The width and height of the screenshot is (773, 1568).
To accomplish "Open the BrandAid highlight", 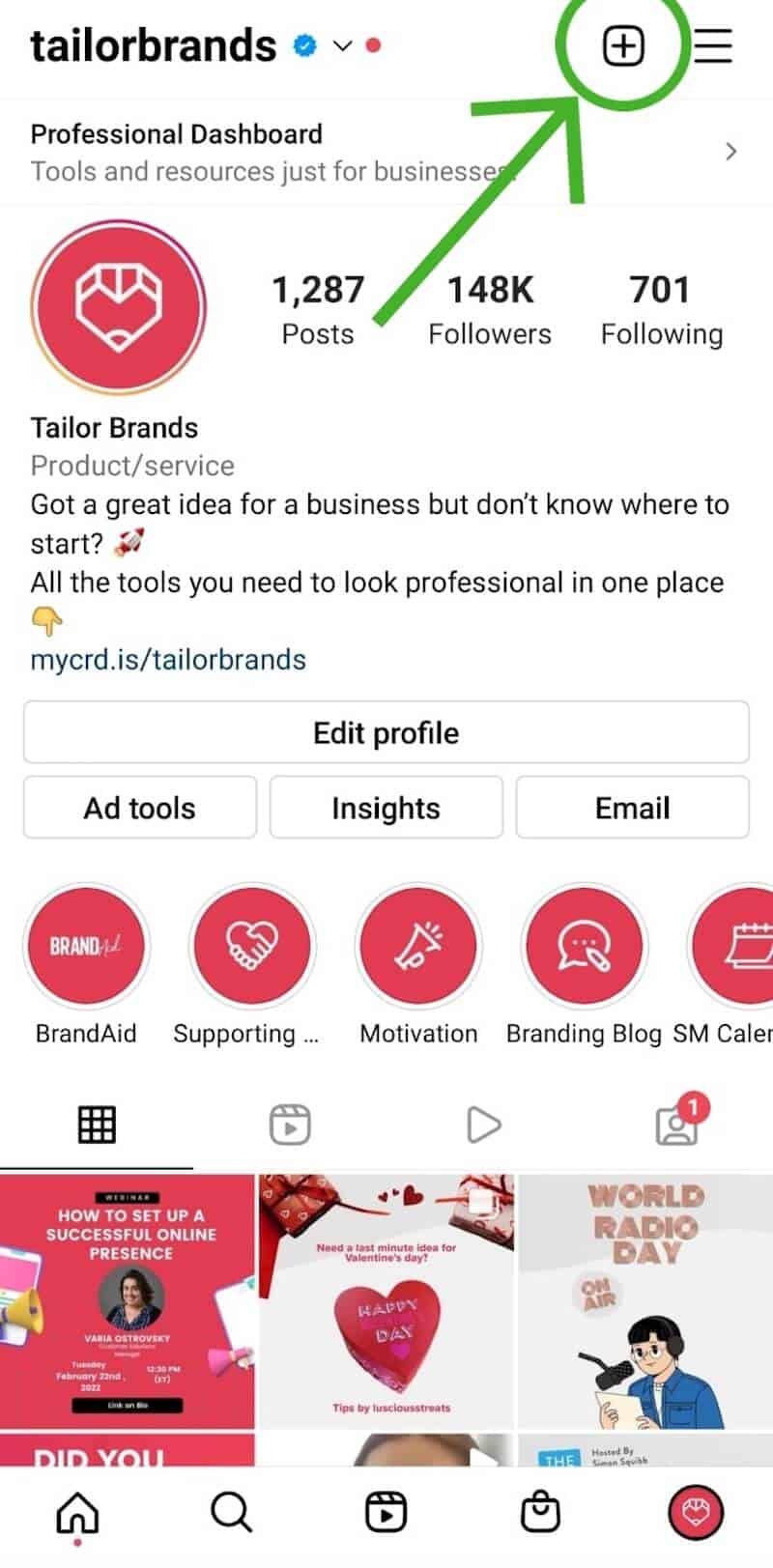I will pos(86,947).
